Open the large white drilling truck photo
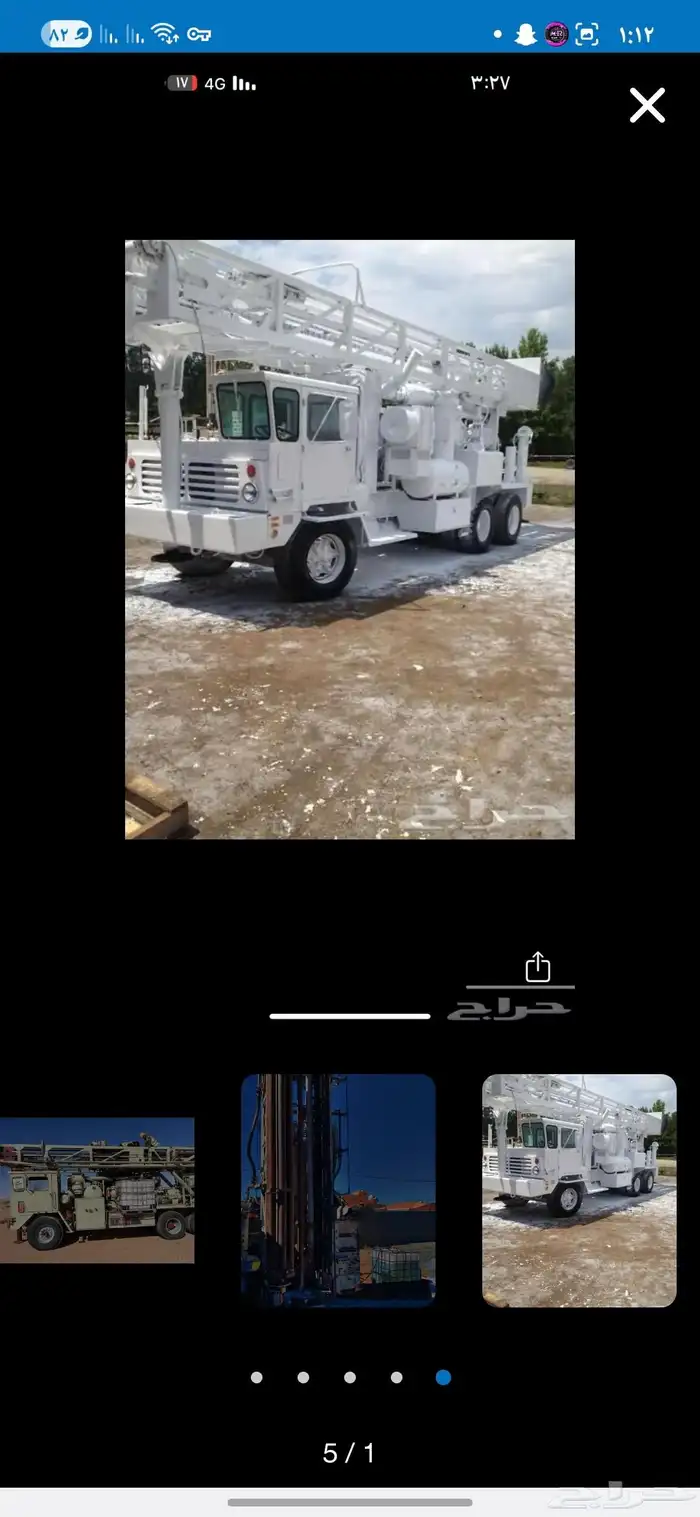This screenshot has height=1517, width=700. pos(349,539)
